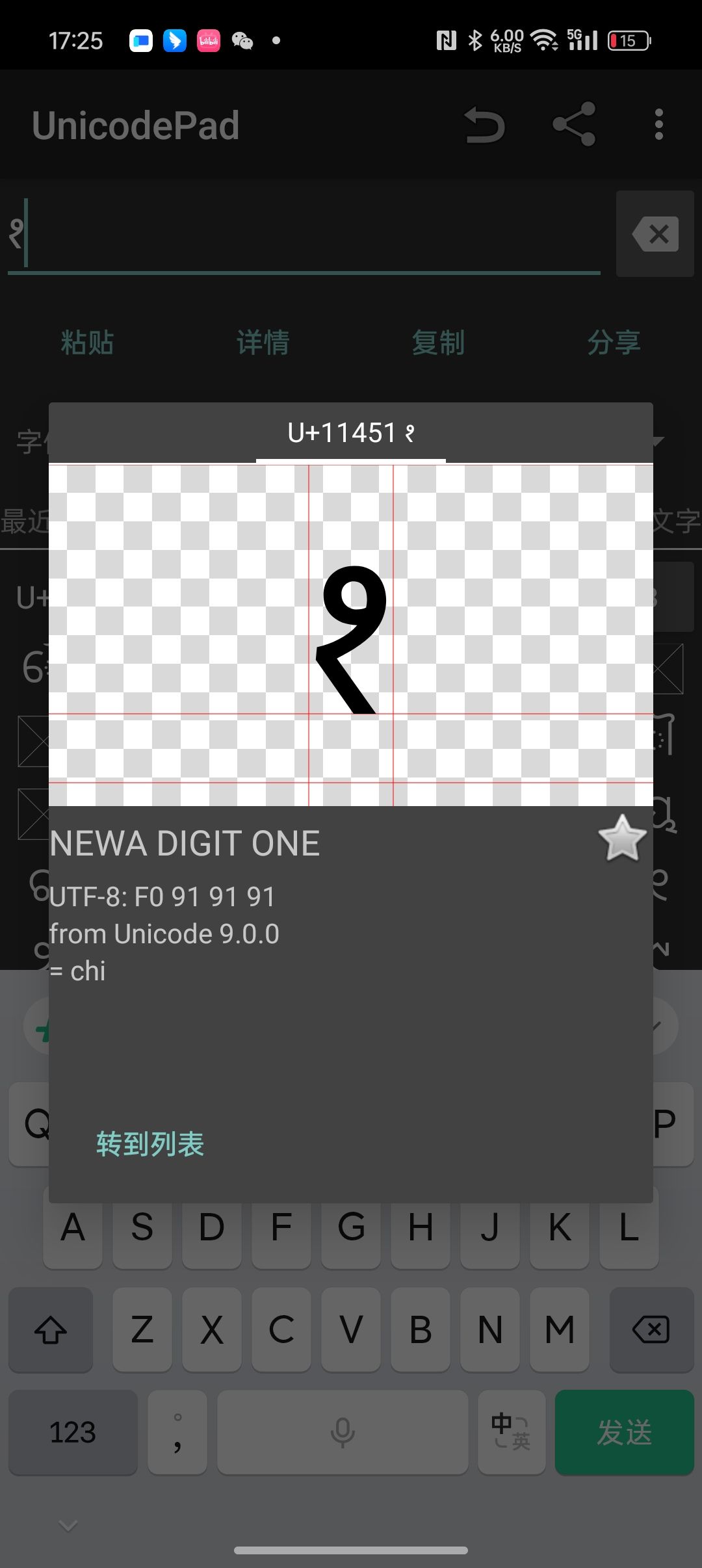Open 详情 details
The image size is (702, 1568).
coord(263,343)
